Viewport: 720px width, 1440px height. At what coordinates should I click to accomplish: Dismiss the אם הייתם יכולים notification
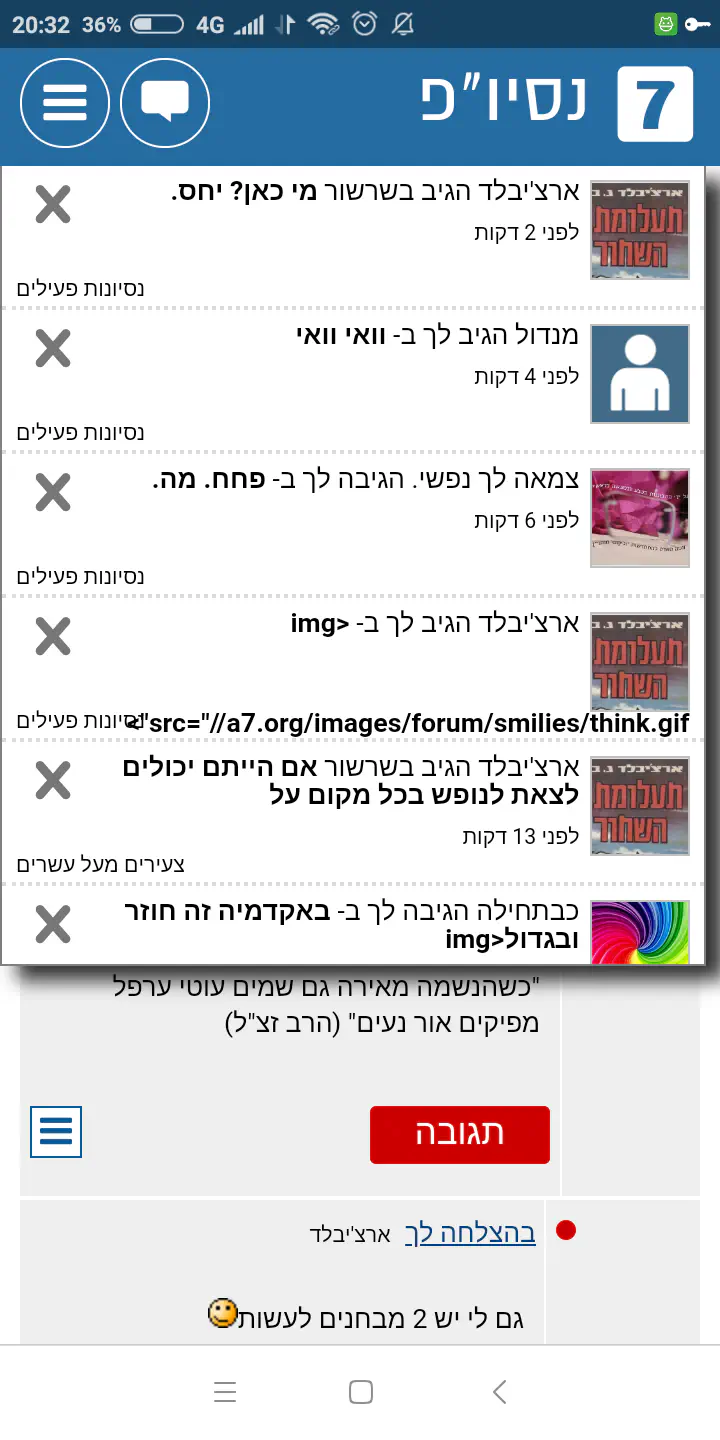tap(53, 780)
